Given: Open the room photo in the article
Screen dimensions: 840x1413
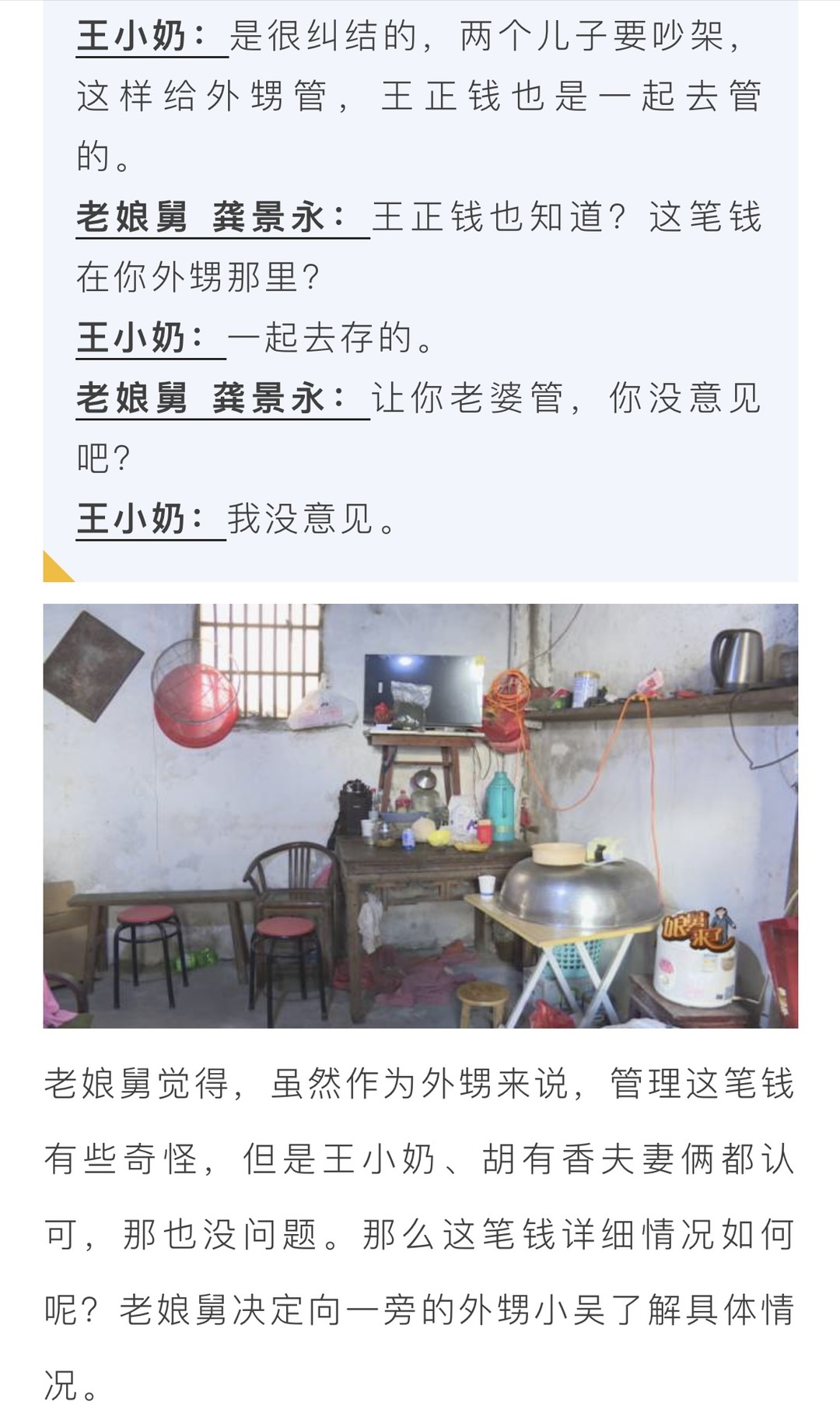Looking at the screenshot, I should point(420,815).
